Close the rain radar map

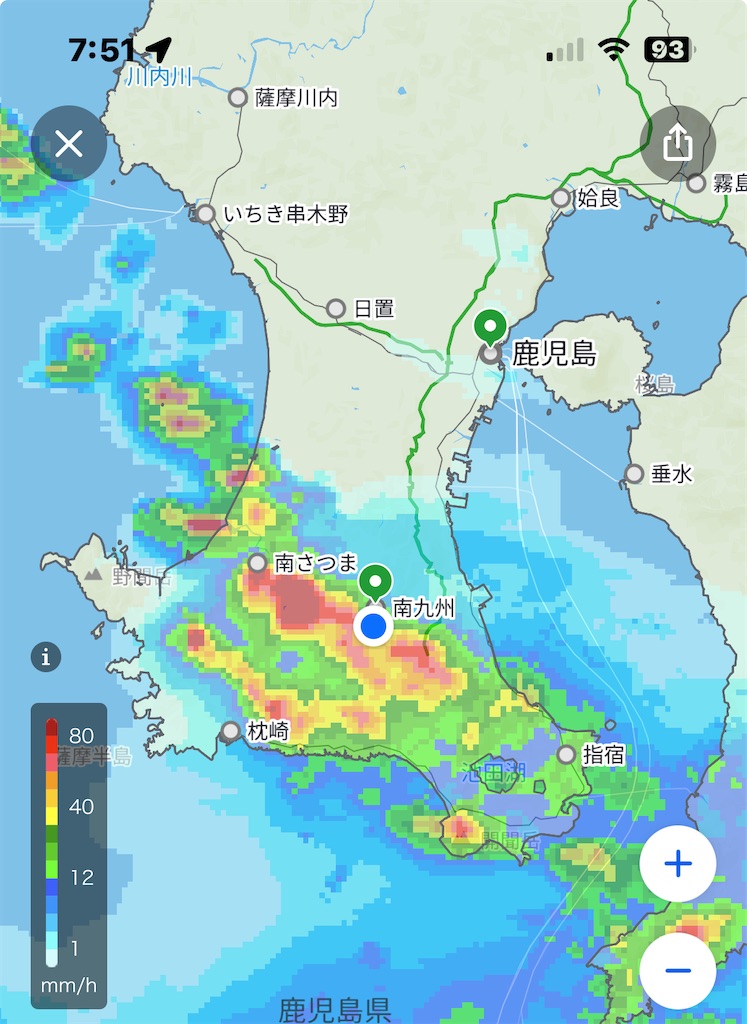coord(69,144)
